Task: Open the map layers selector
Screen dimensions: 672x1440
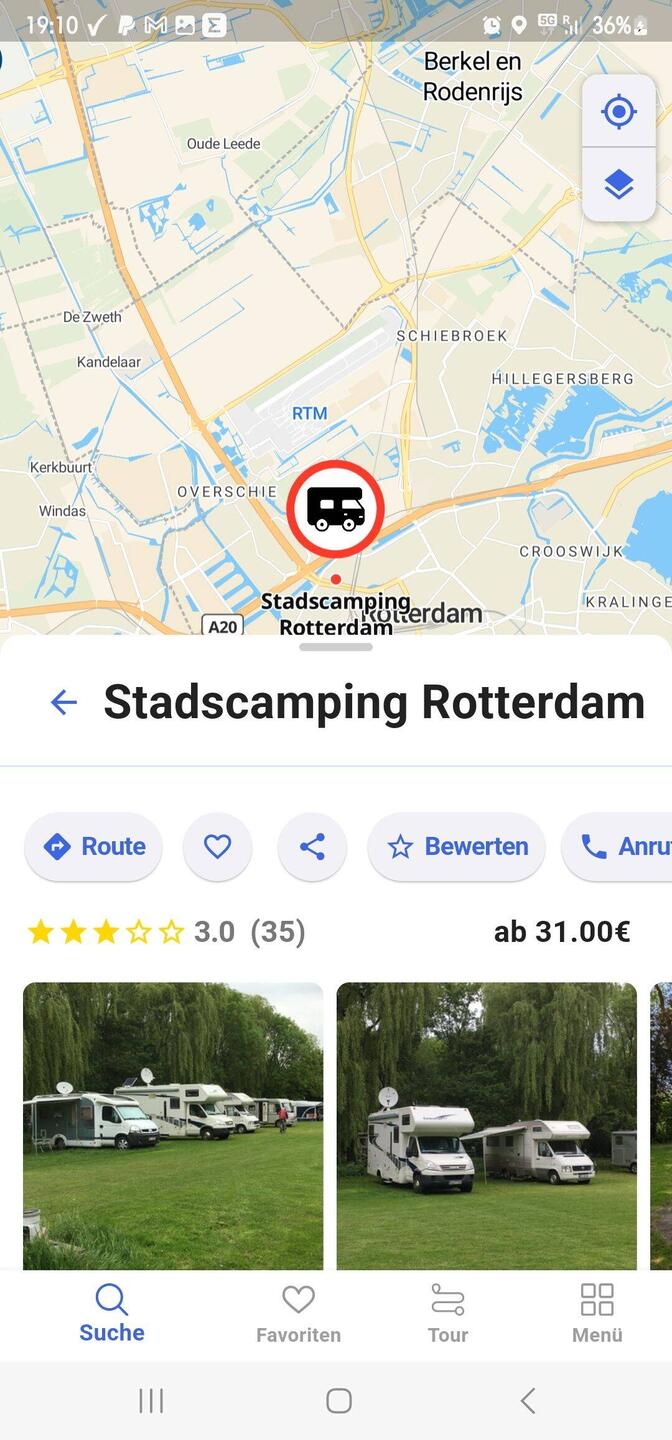Action: [x=619, y=184]
